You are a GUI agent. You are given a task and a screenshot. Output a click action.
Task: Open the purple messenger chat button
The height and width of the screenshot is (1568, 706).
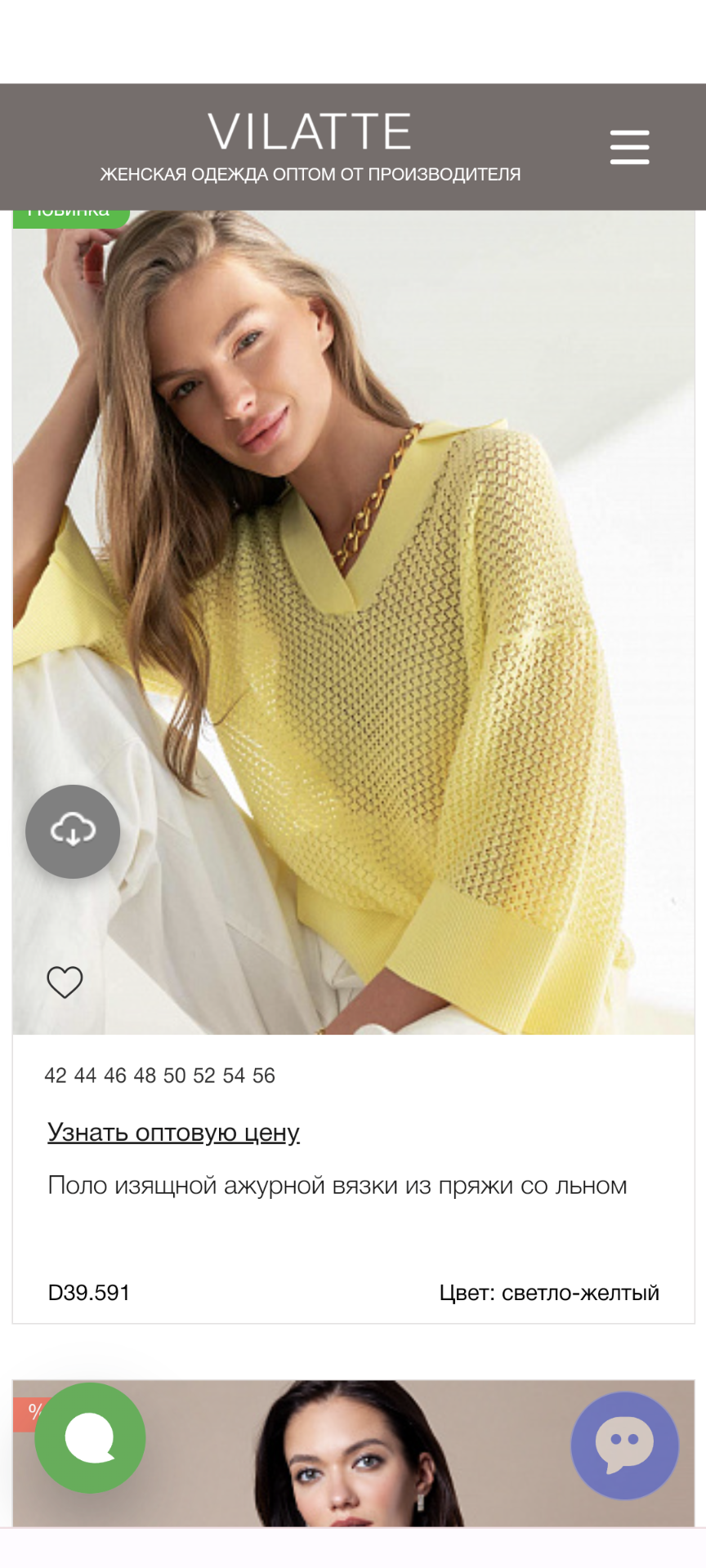(x=624, y=1445)
